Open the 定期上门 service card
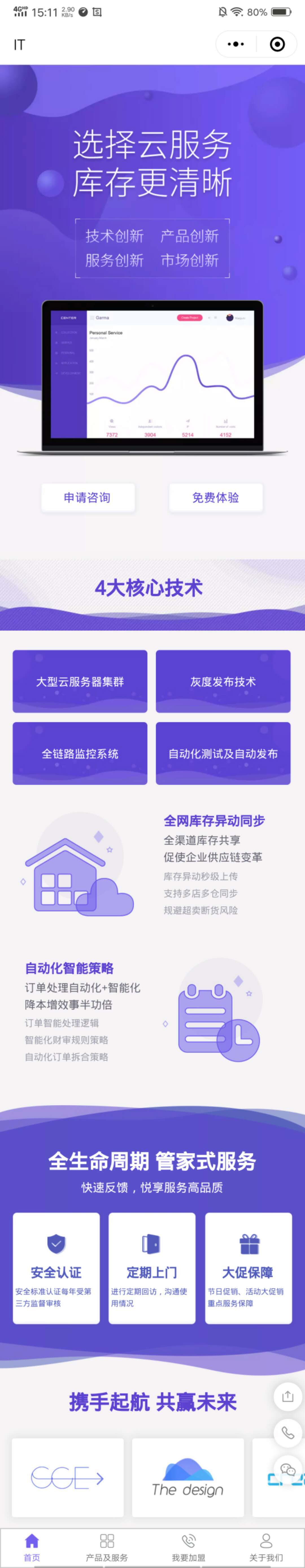 [x=152, y=1268]
